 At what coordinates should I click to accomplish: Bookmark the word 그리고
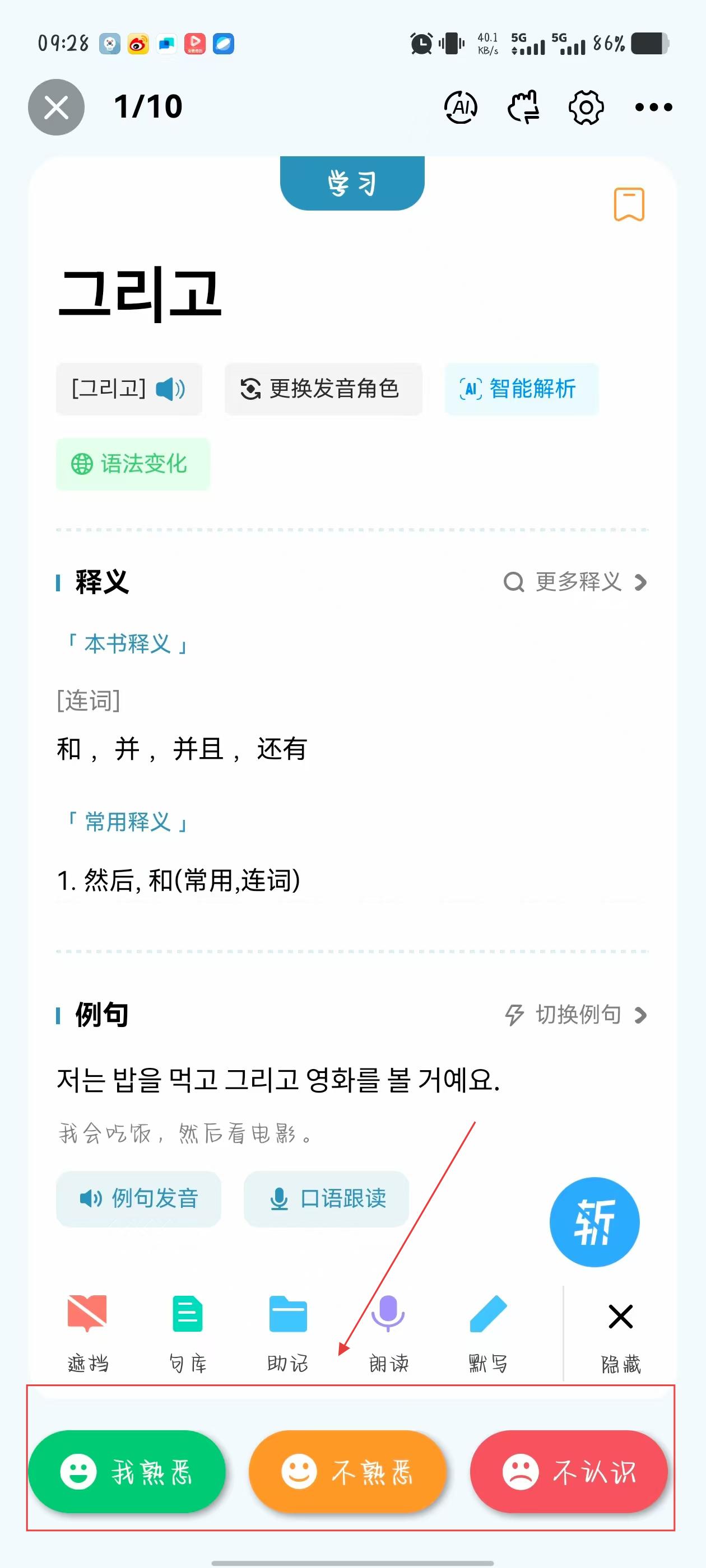[x=629, y=204]
